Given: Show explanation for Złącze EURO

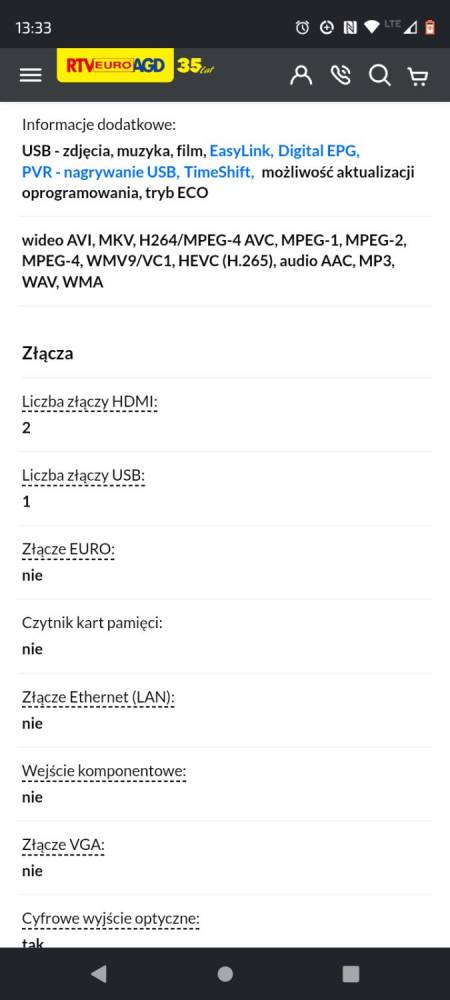Looking at the screenshot, I should coord(68,550).
